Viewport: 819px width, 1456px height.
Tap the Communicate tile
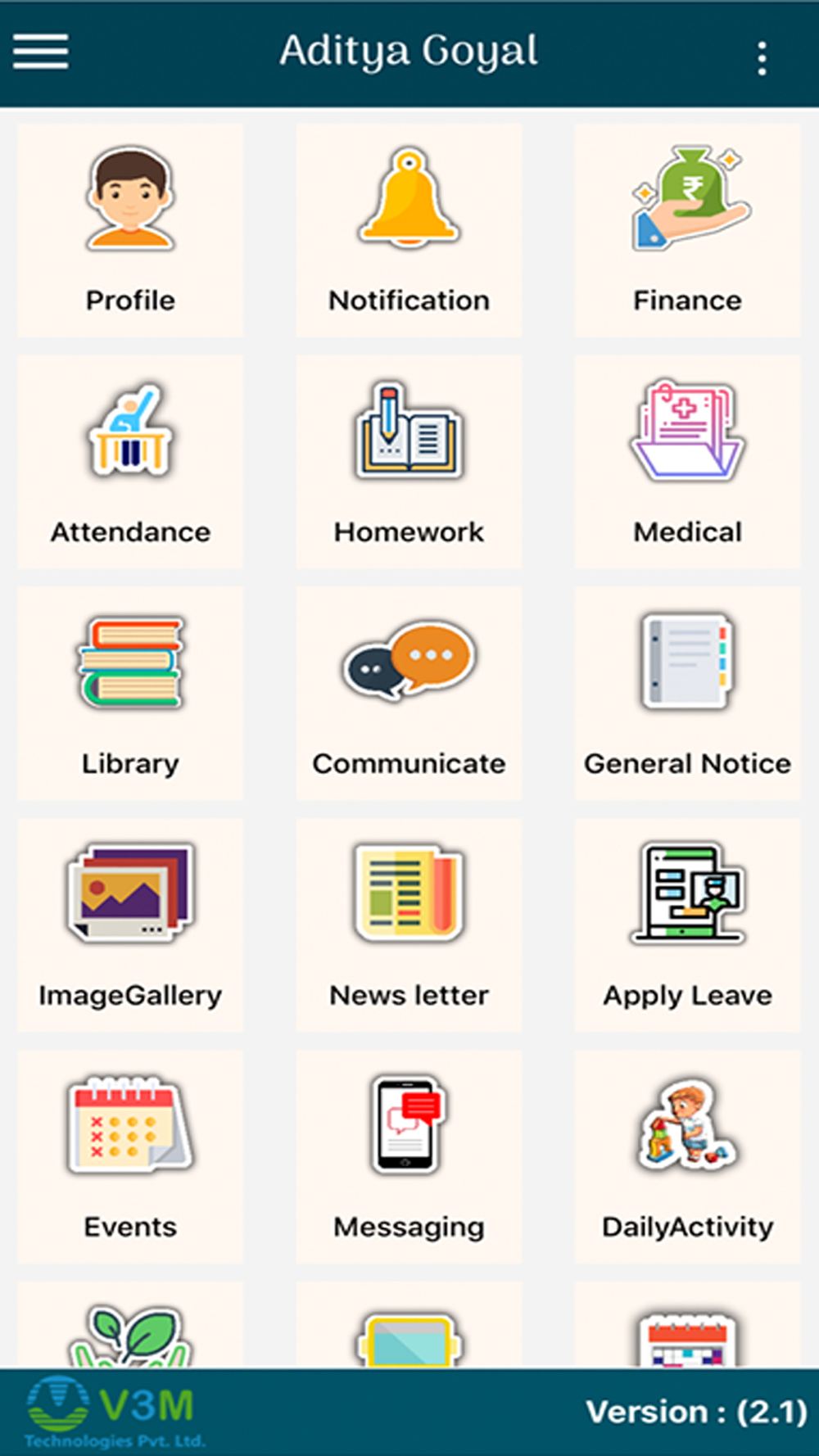coord(409,694)
